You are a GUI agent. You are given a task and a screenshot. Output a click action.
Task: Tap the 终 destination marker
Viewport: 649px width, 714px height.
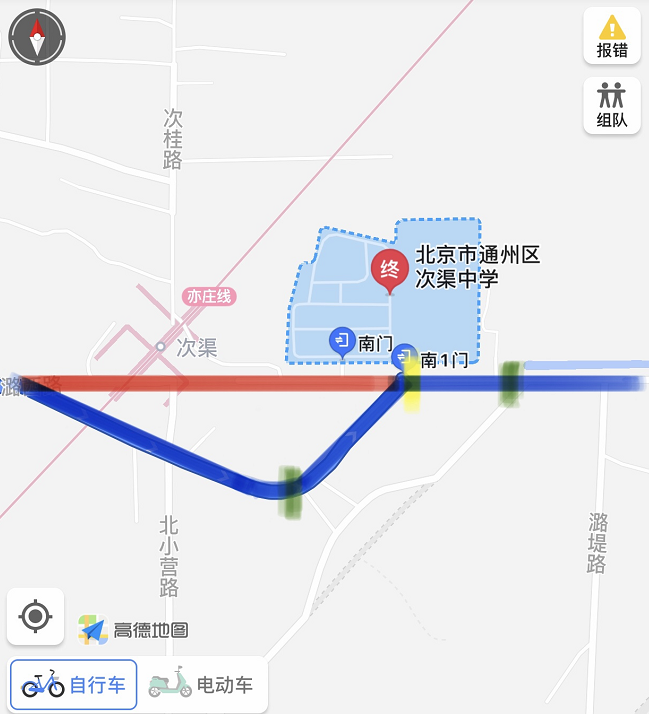(388, 271)
